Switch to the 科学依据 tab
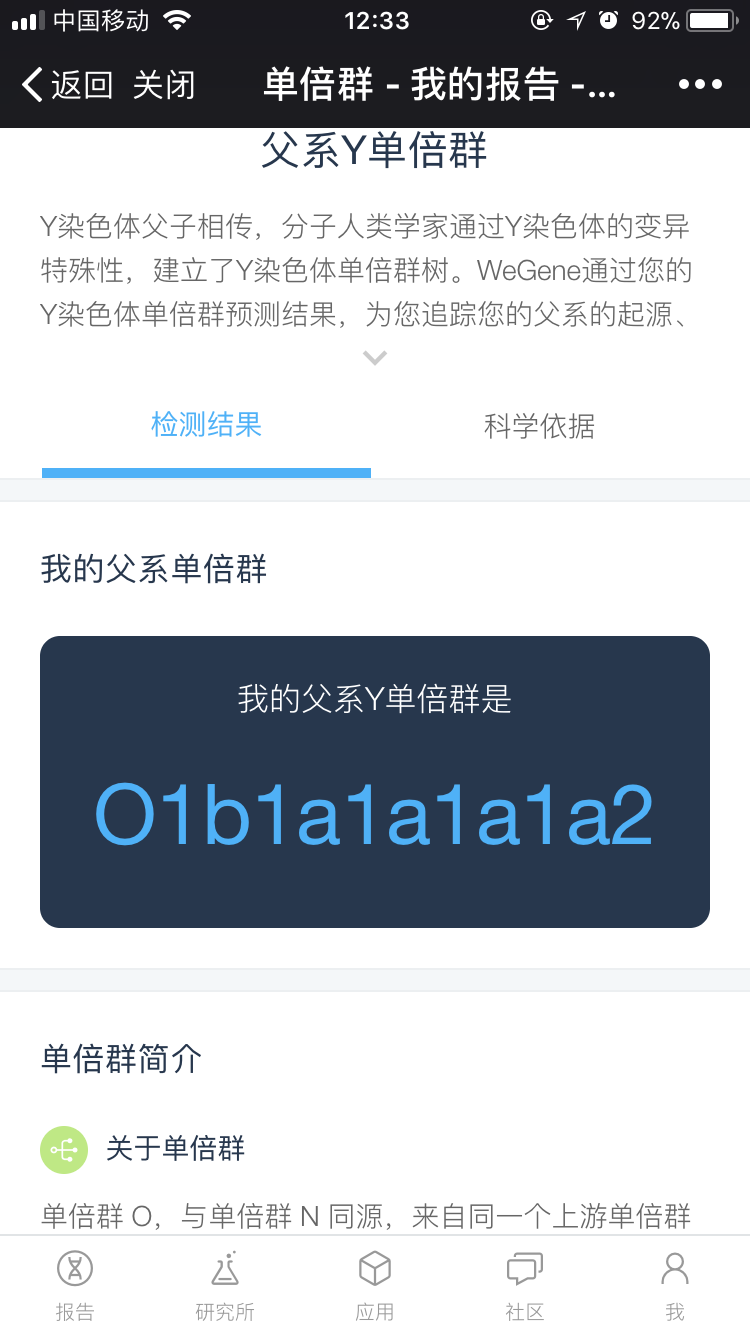This screenshot has height=1334, width=750. pyautogui.click(x=540, y=426)
